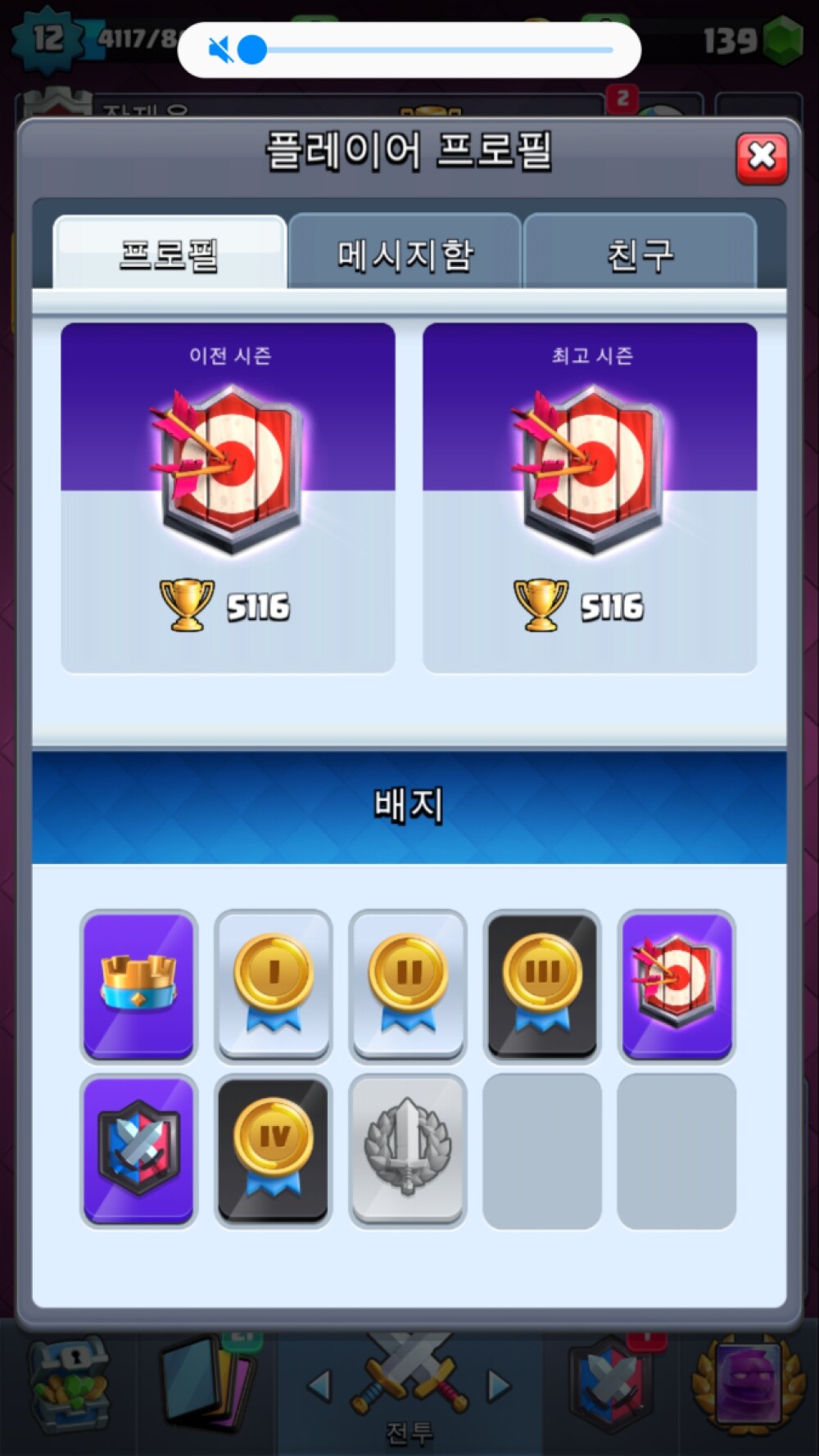The height and width of the screenshot is (1456, 819).
Task: Open the silver sword laurel badge
Action: click(x=408, y=1150)
